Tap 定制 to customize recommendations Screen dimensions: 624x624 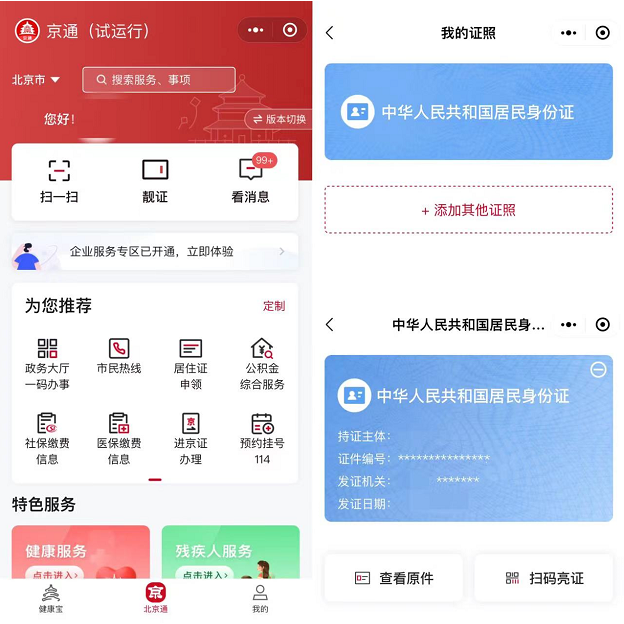point(273,306)
